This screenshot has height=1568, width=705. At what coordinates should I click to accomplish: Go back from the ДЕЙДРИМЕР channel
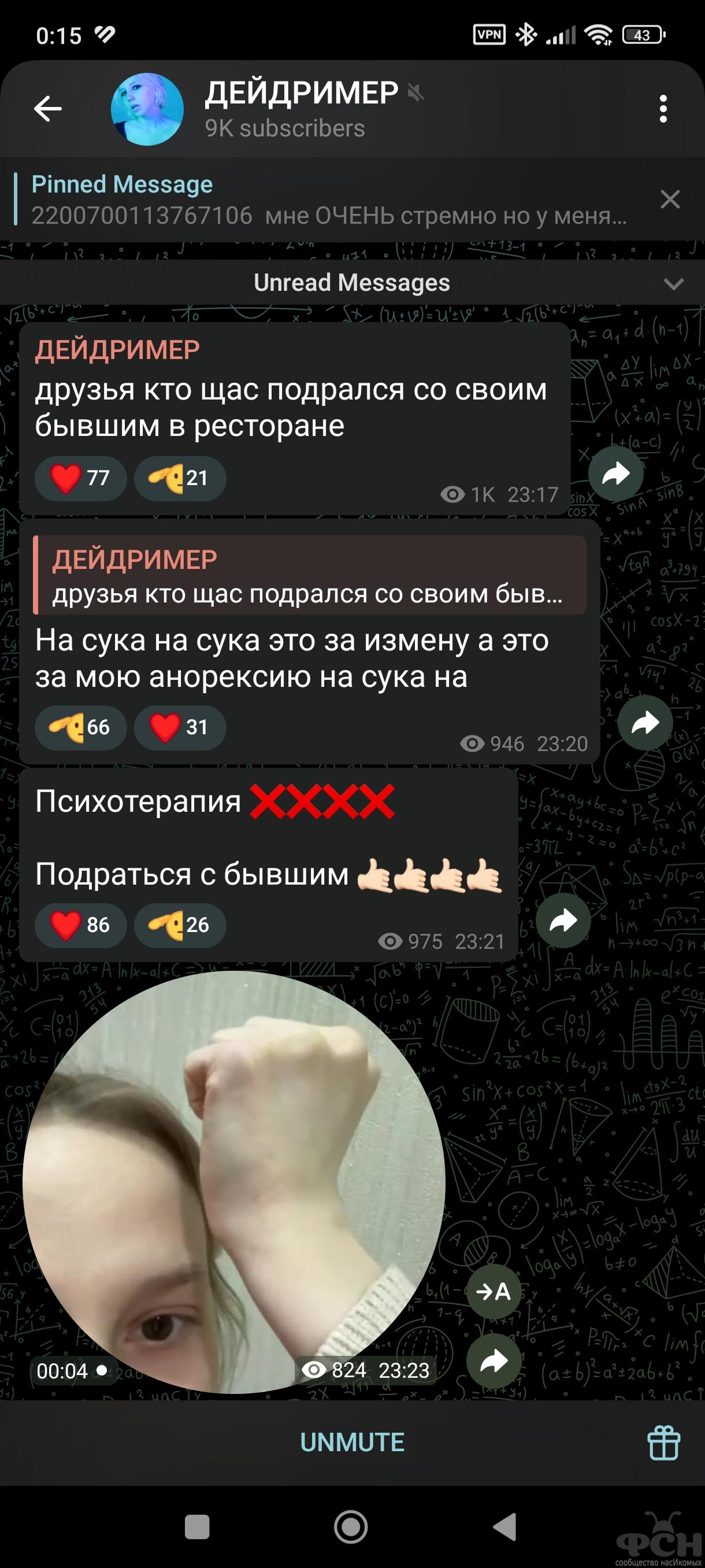click(48, 109)
